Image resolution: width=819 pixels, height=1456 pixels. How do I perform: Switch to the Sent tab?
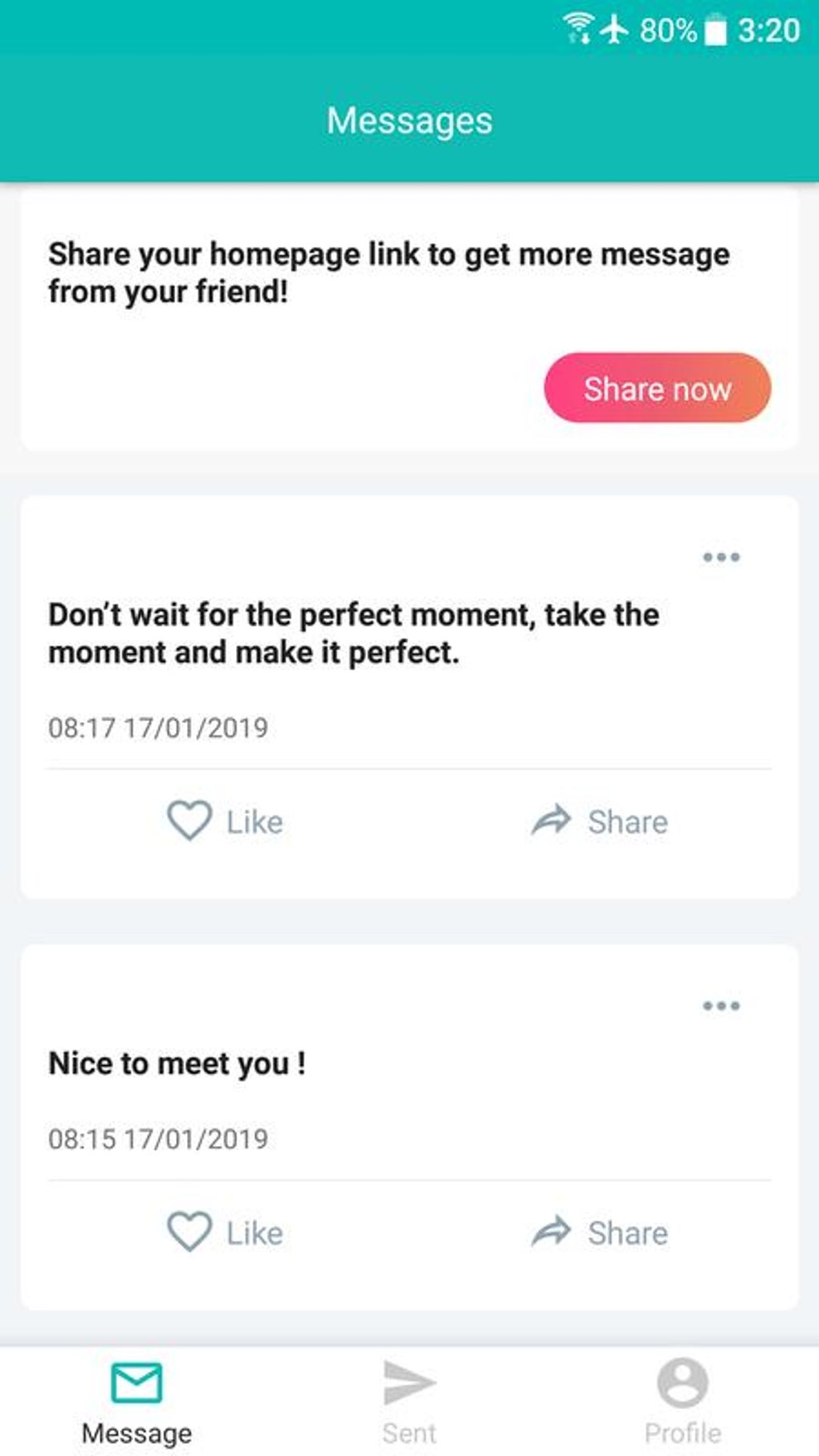point(409,1402)
